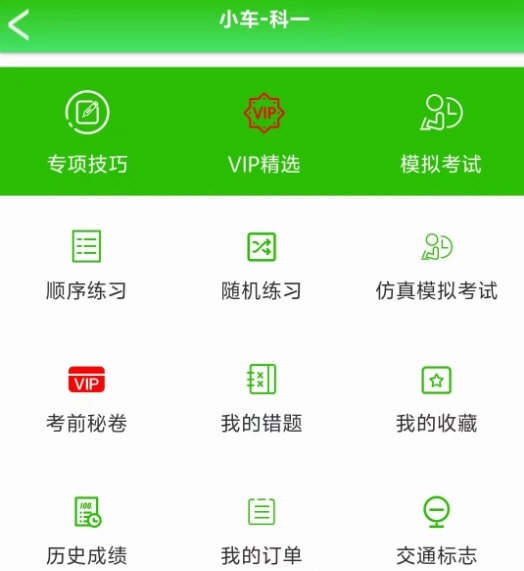524x571 pixels.
Task: Open 我的收藏
Action: pyautogui.click(x=437, y=400)
